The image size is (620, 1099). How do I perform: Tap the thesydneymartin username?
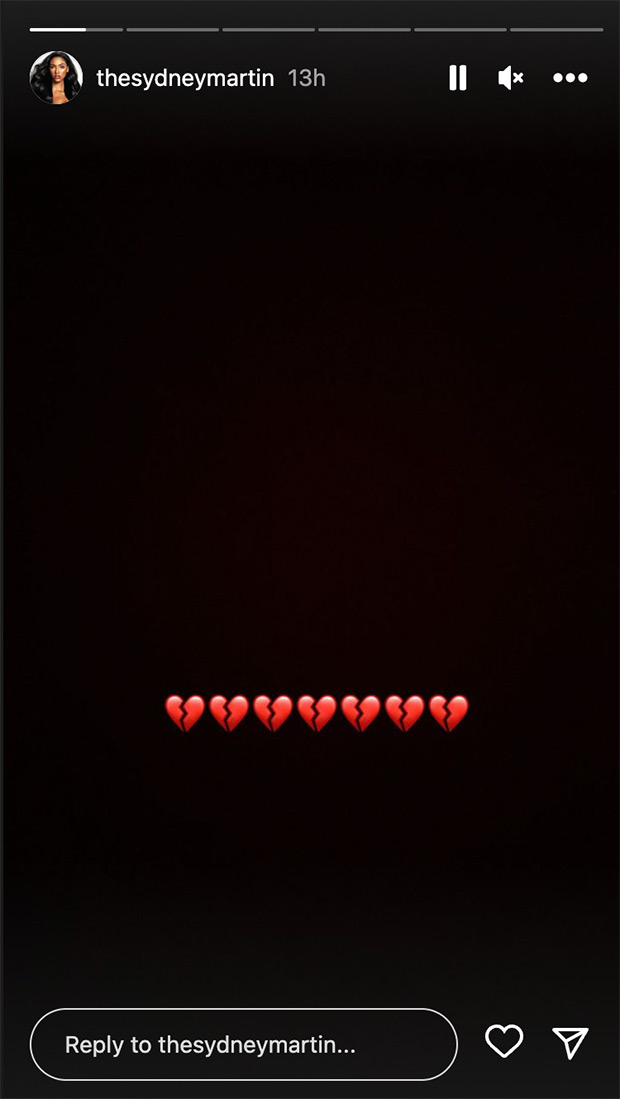click(x=185, y=78)
